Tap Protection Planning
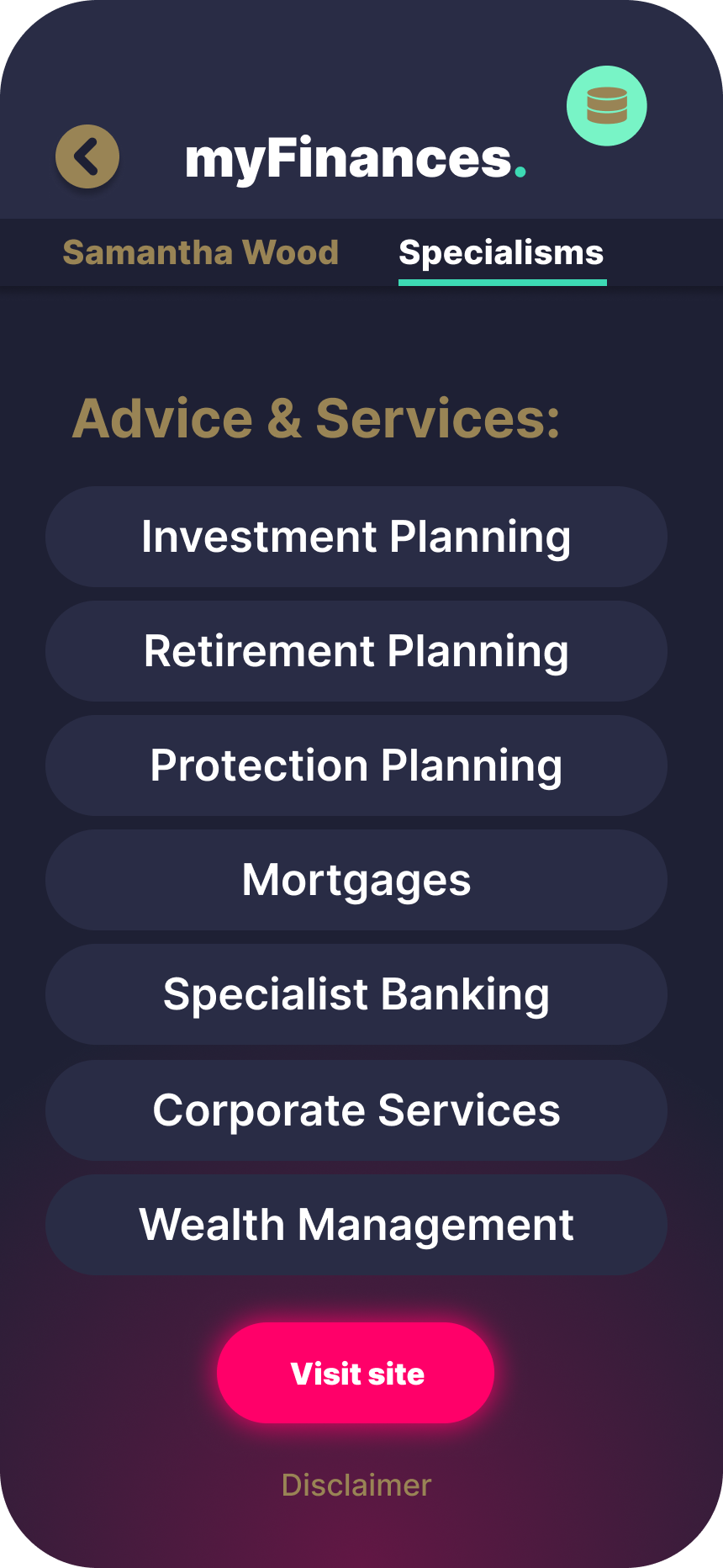The image size is (723, 1568). pyautogui.click(x=356, y=765)
